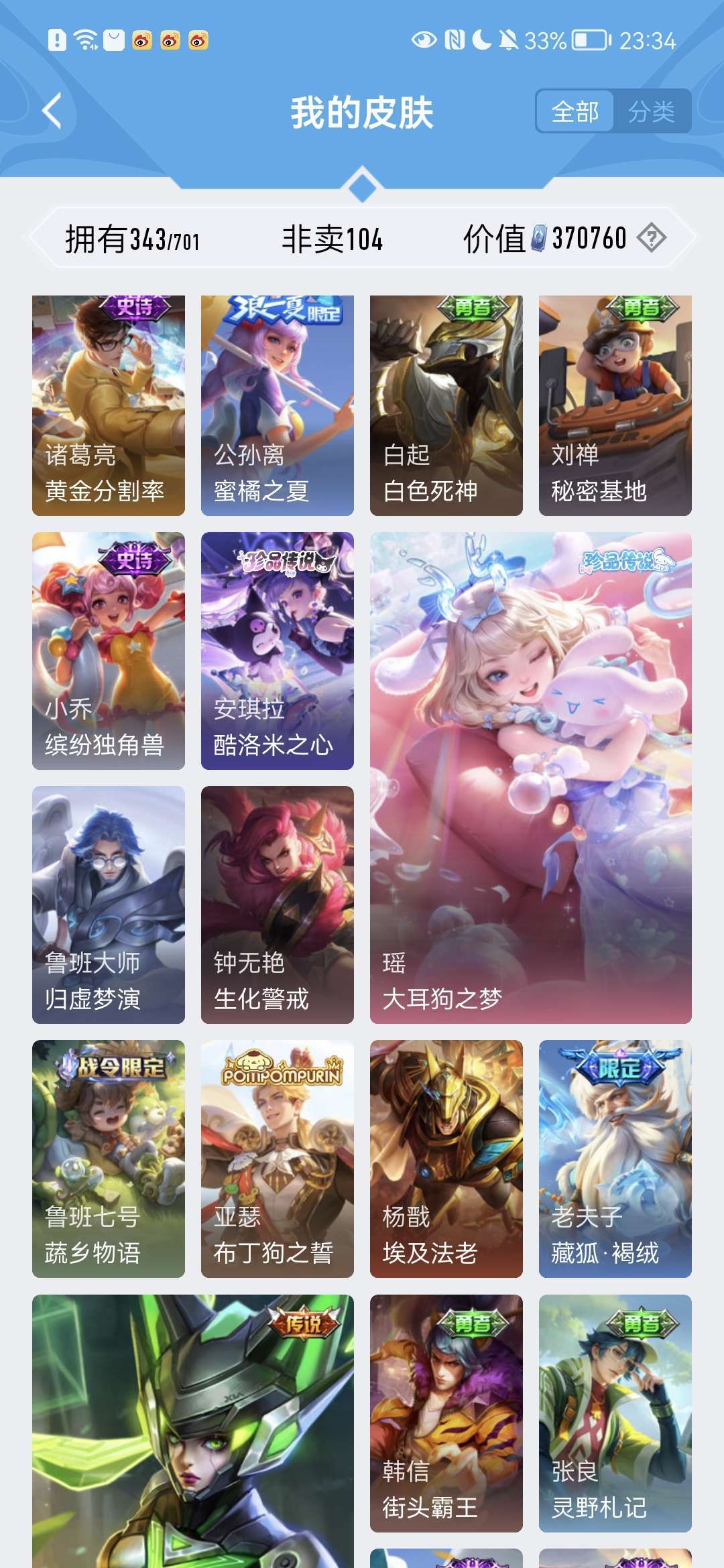This screenshot has height=1568, width=724.
Task: Open 安琪拉 酷洛米之心 skin card
Action: click(x=278, y=651)
